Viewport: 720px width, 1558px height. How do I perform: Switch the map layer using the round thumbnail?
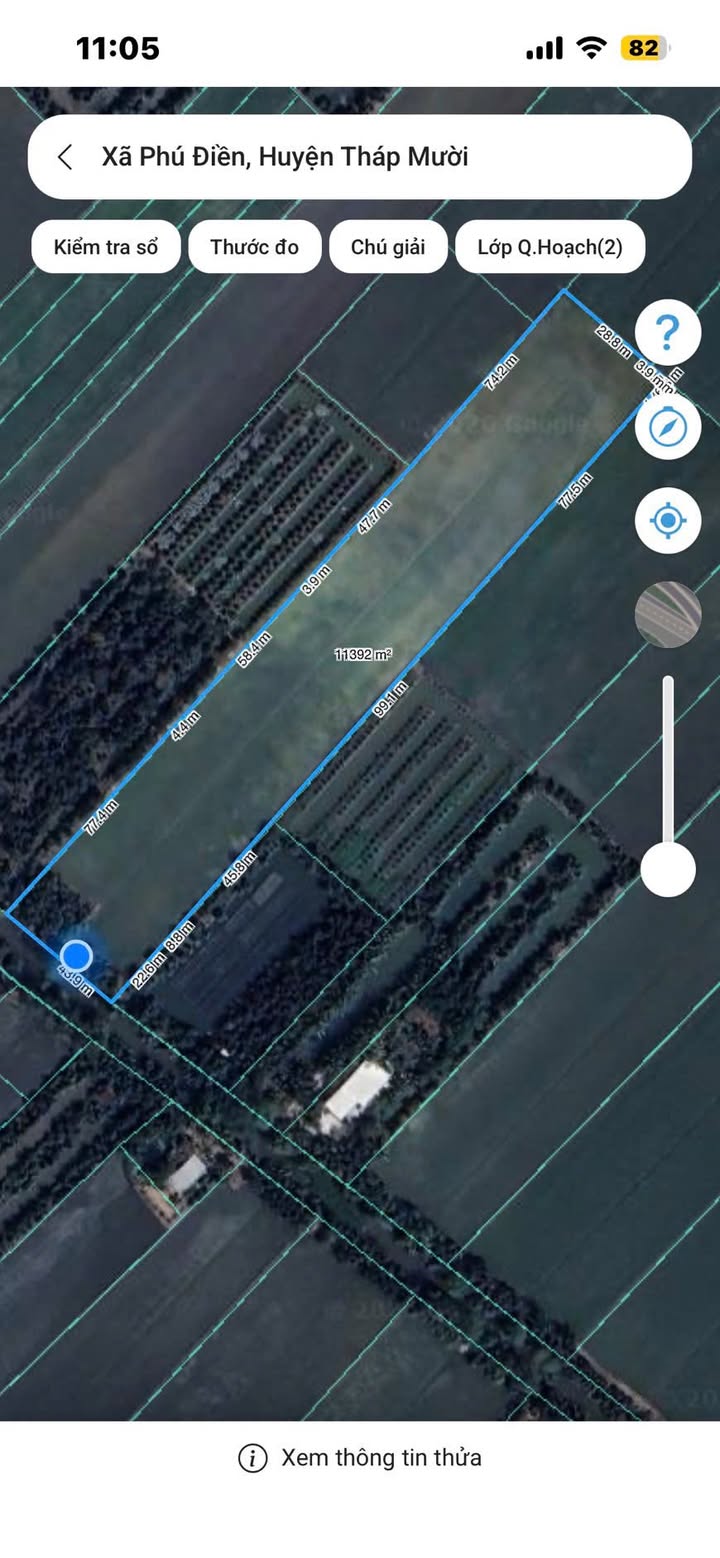tap(668, 614)
